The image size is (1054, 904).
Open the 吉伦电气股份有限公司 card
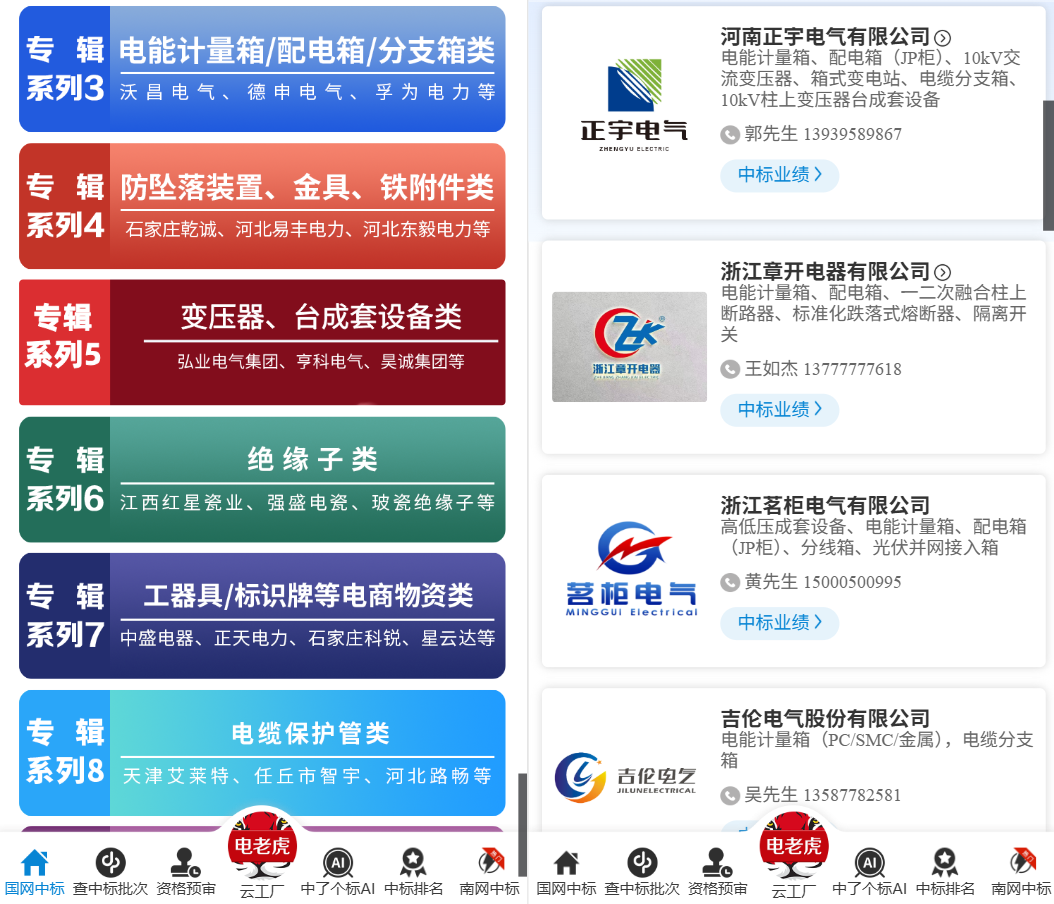[825, 718]
